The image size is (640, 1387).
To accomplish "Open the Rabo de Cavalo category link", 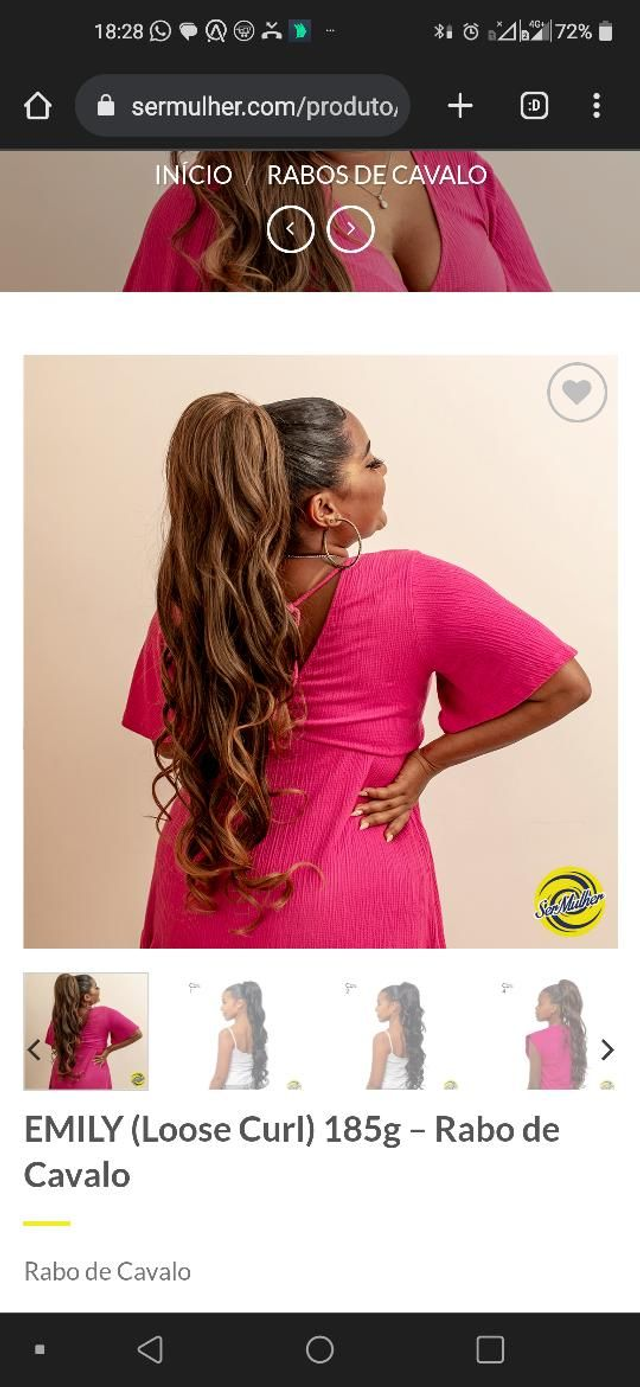I will [107, 1271].
